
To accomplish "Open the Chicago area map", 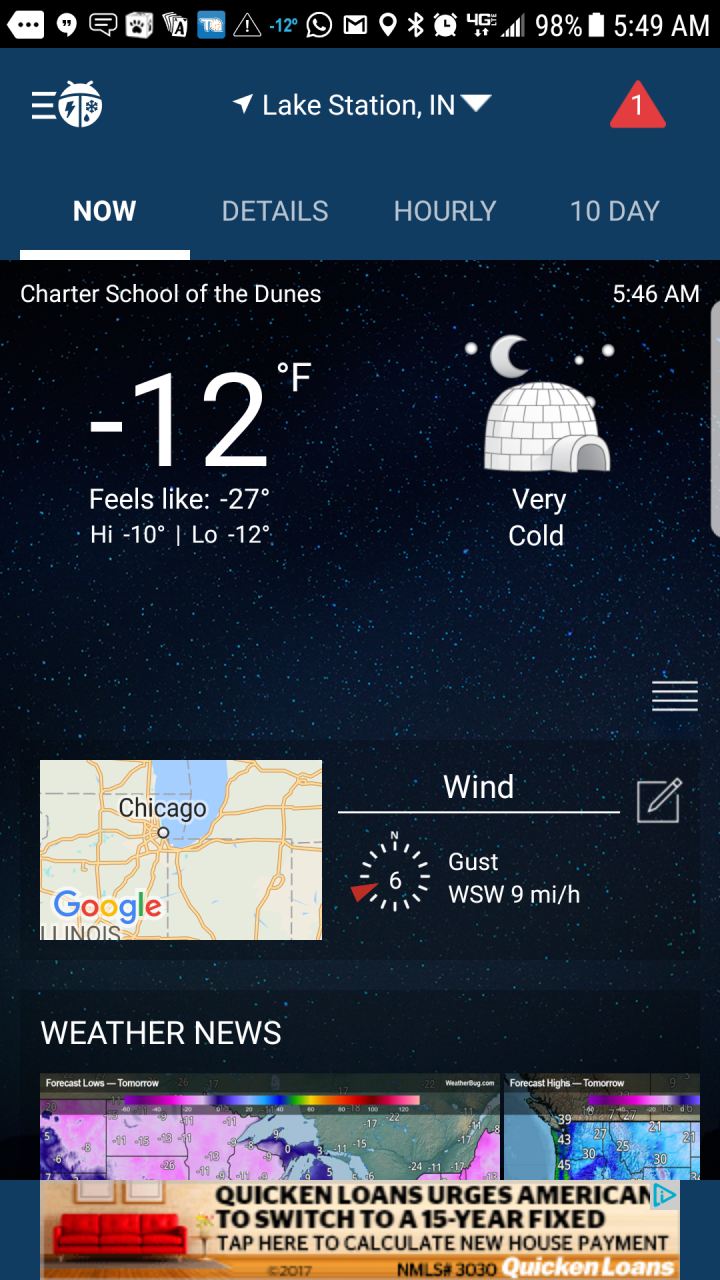I will pyautogui.click(x=181, y=850).
